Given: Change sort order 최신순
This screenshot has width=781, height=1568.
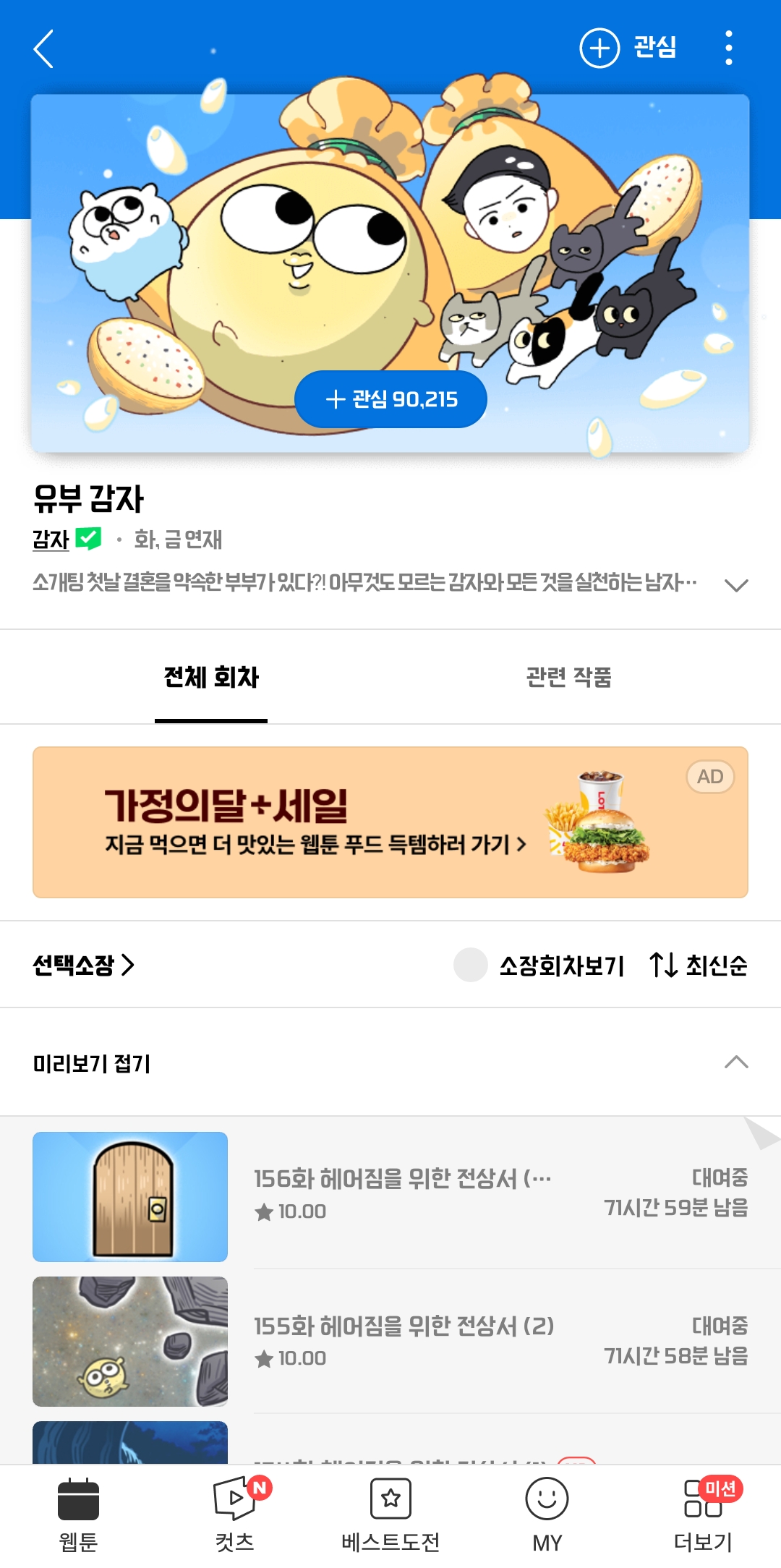Looking at the screenshot, I should (698, 965).
